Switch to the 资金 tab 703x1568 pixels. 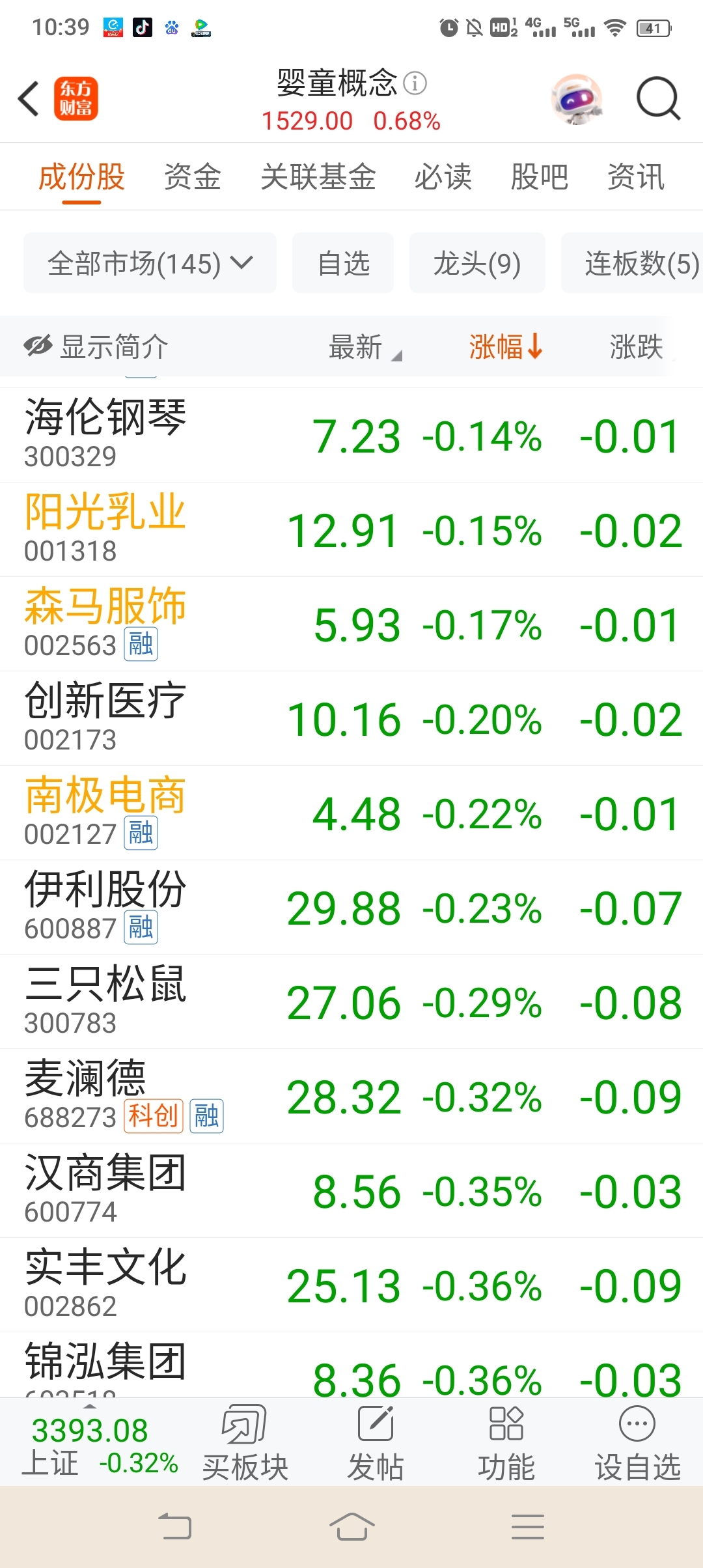click(193, 177)
